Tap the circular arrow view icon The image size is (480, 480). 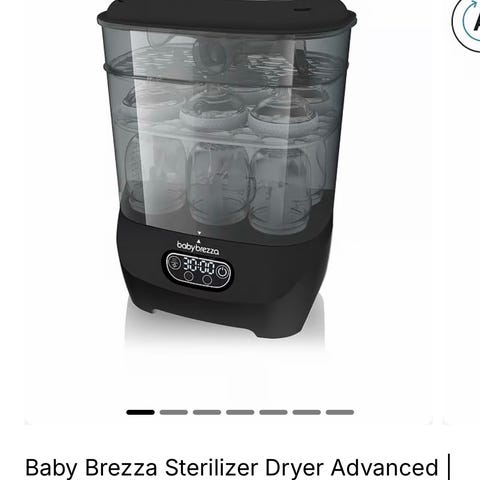point(467,23)
